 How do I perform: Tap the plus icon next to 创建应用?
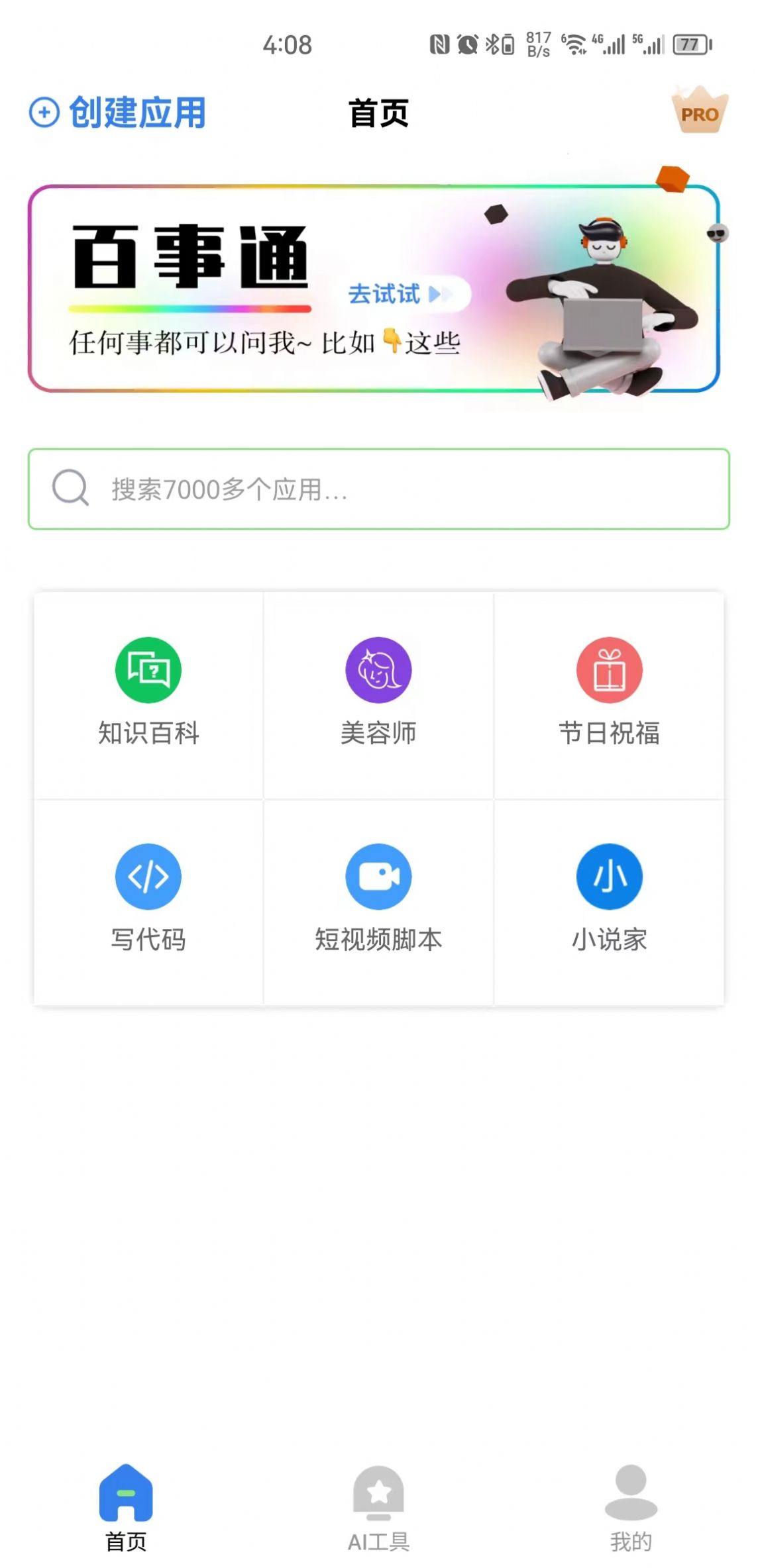(42, 113)
